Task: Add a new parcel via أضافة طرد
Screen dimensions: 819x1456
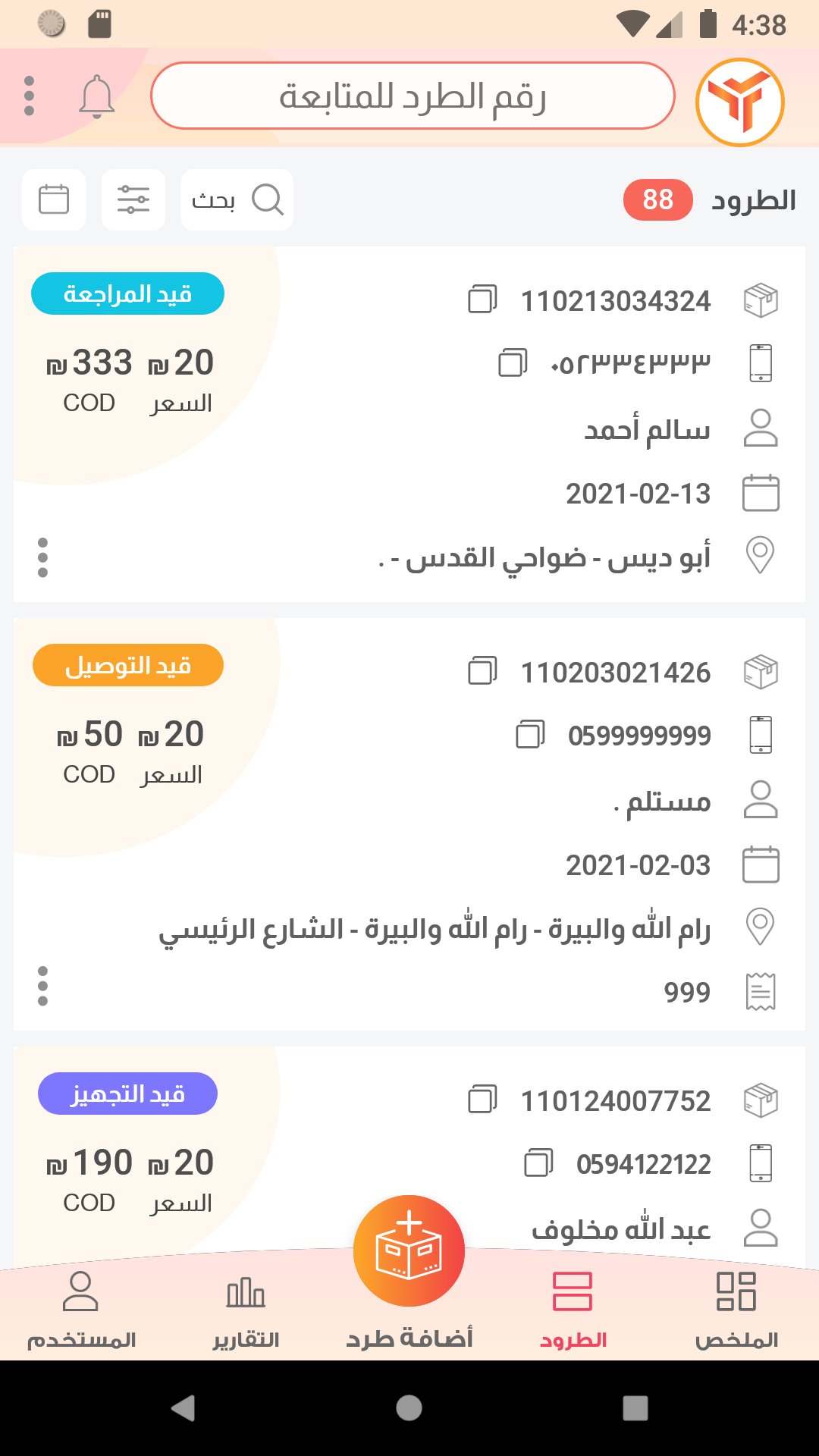Action: tap(409, 1251)
